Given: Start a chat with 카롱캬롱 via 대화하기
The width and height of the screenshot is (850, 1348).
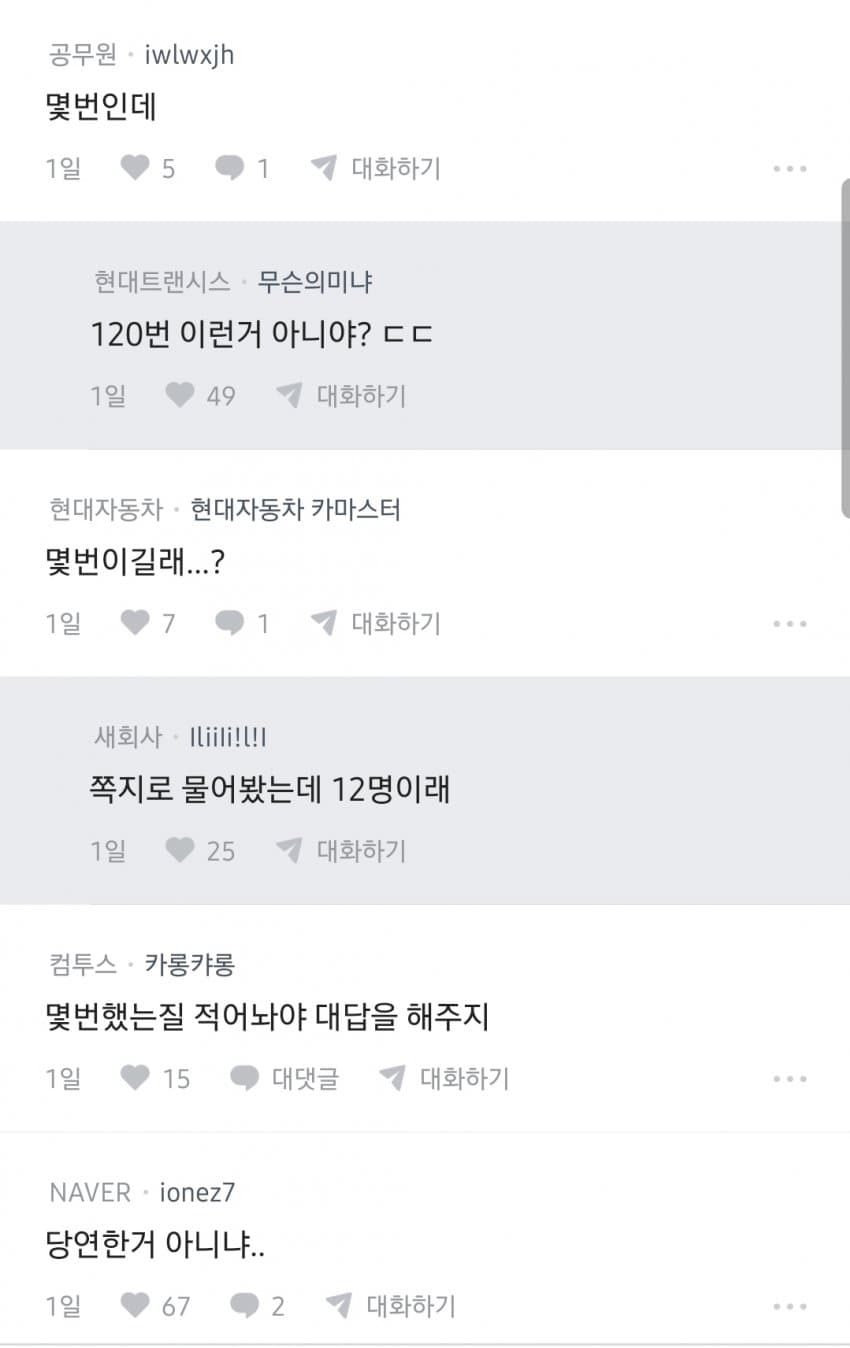Looking at the screenshot, I should [x=444, y=1078].
